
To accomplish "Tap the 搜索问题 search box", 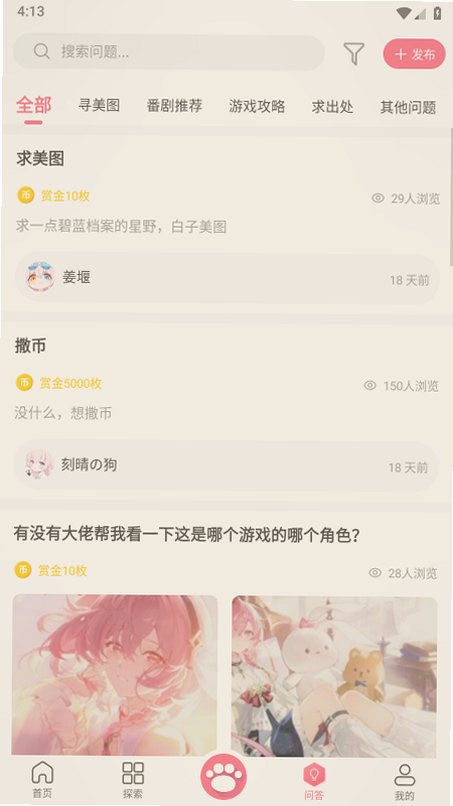I will coord(169,52).
